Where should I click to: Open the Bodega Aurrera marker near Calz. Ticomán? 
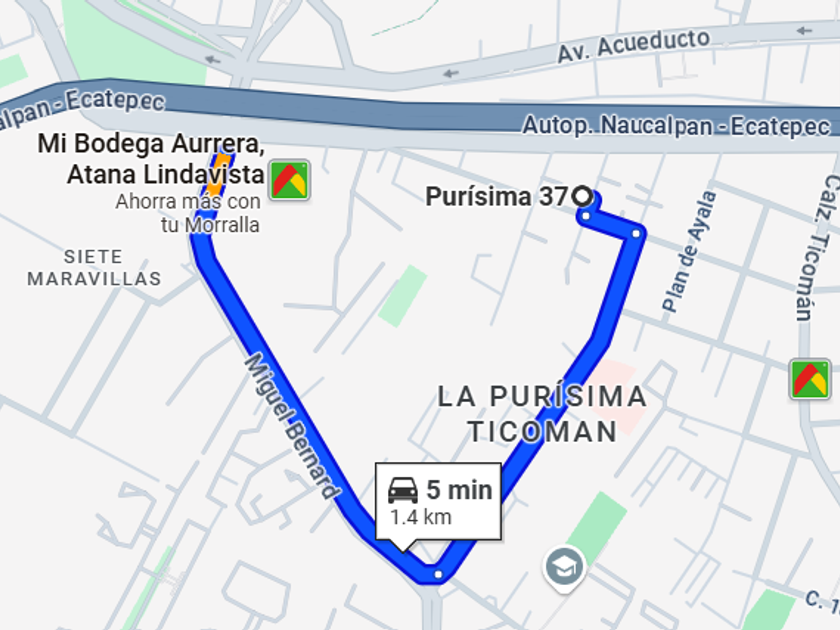click(x=810, y=380)
